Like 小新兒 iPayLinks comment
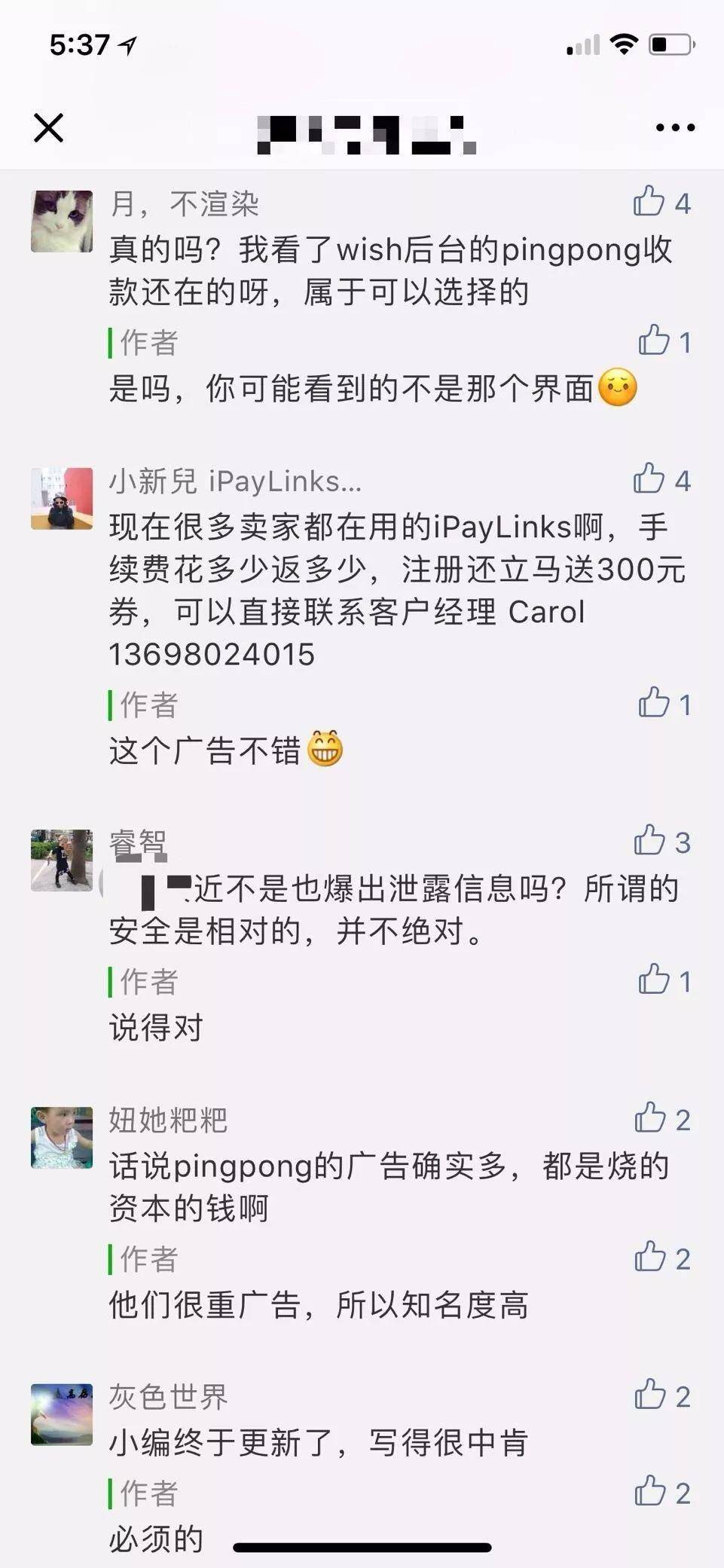 (x=649, y=479)
